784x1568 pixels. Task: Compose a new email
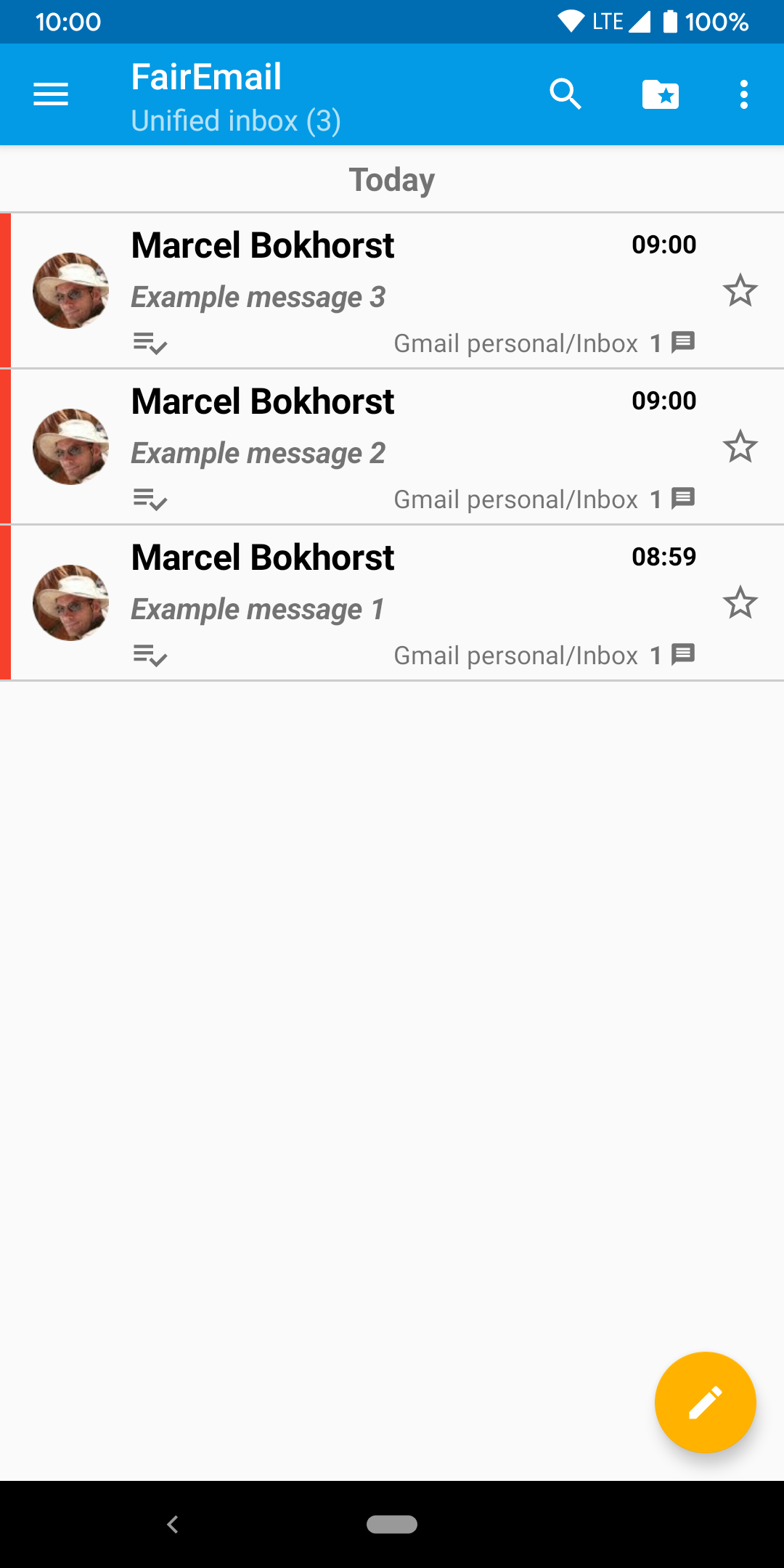pos(705,1402)
